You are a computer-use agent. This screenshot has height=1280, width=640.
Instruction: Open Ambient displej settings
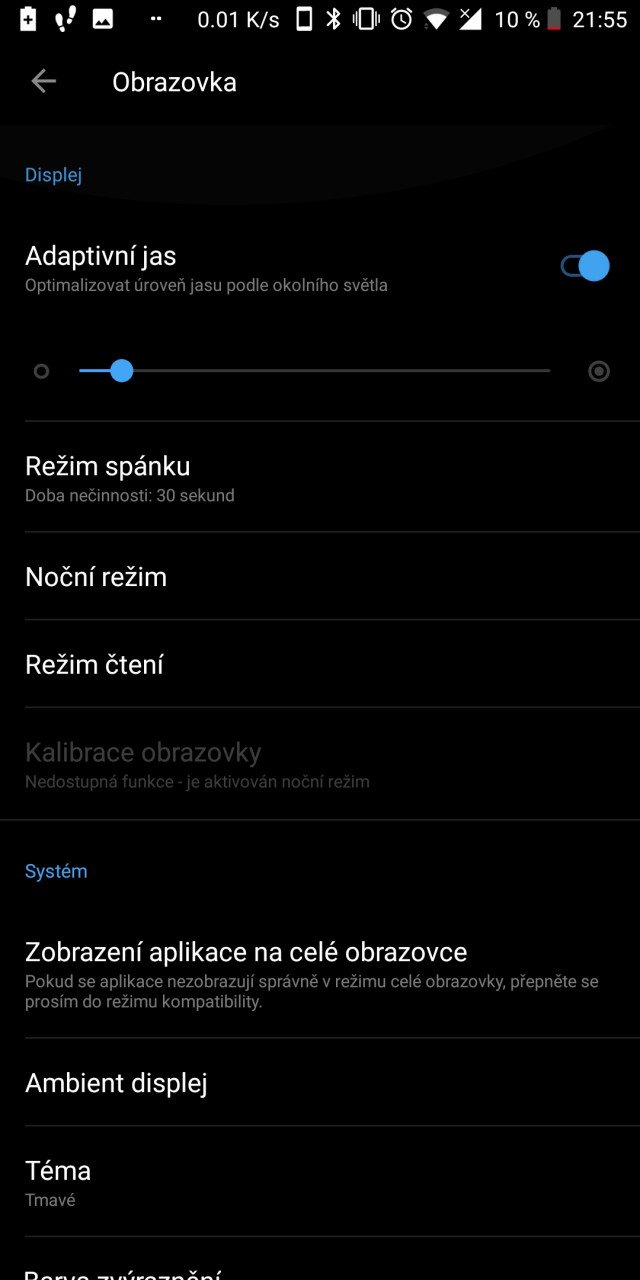pyautogui.click(x=320, y=1082)
